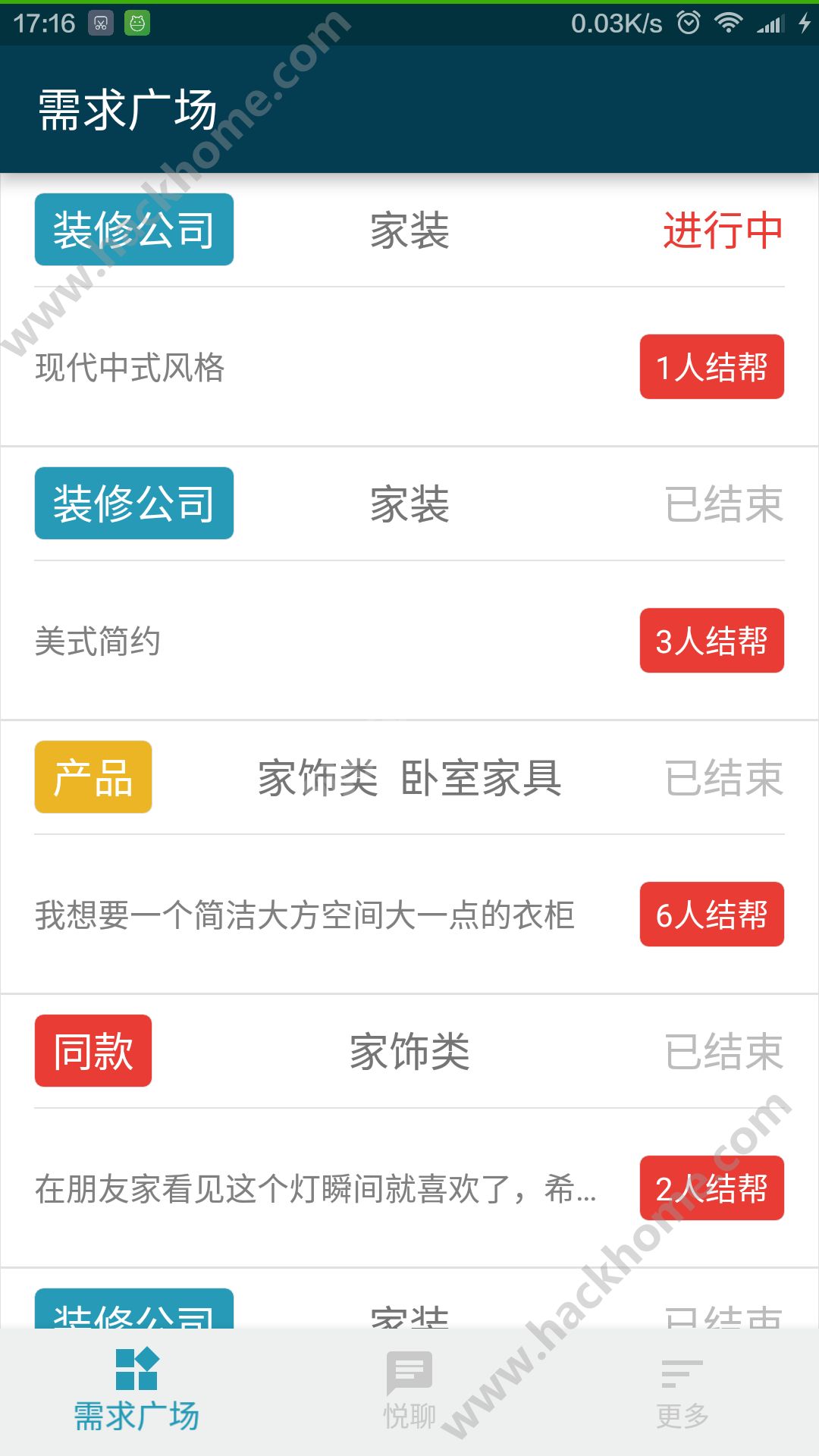The image size is (819, 1456).
Task: Open the 美式简约 request card
Action: click(x=99, y=642)
